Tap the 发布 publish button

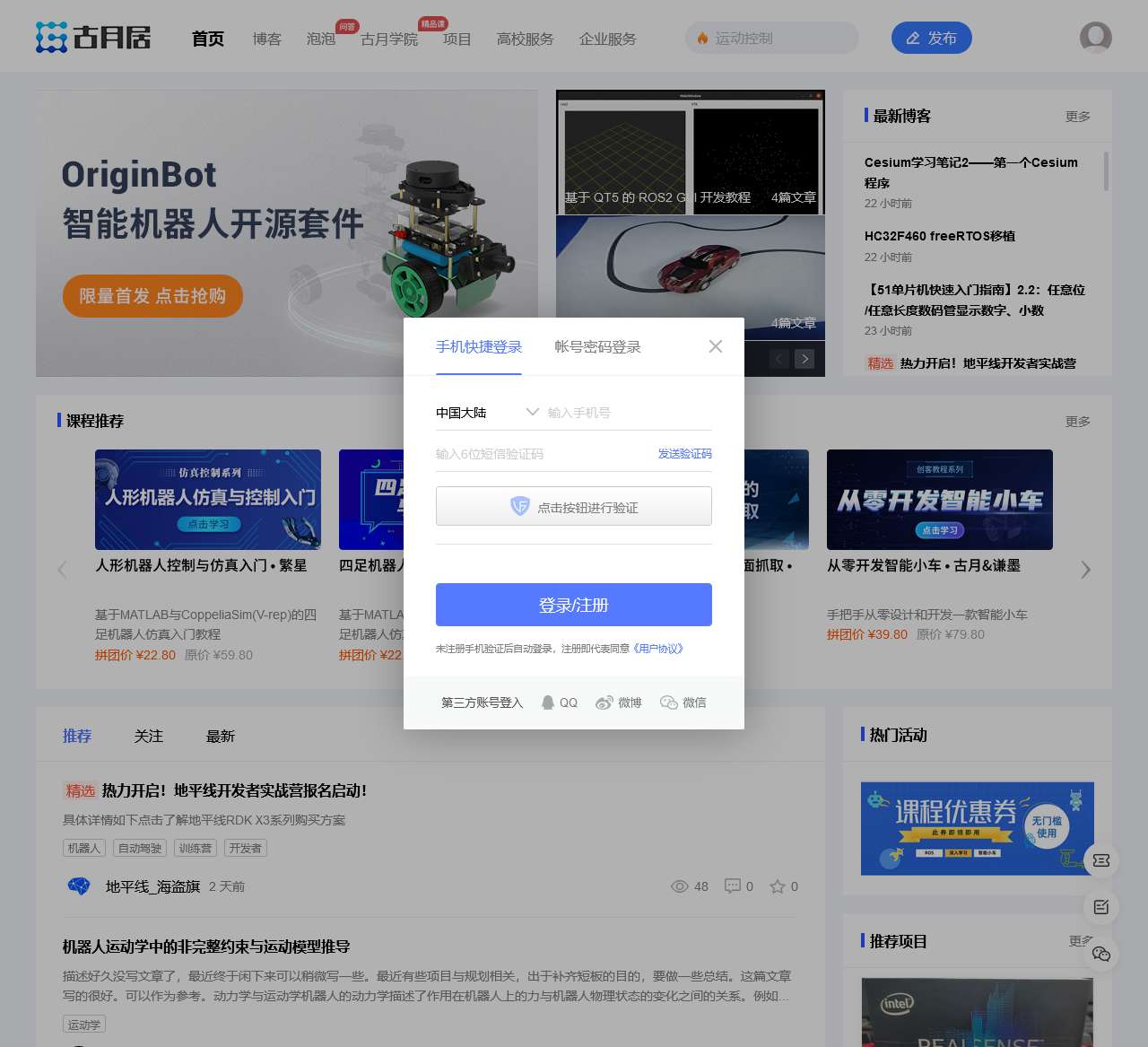tap(931, 38)
